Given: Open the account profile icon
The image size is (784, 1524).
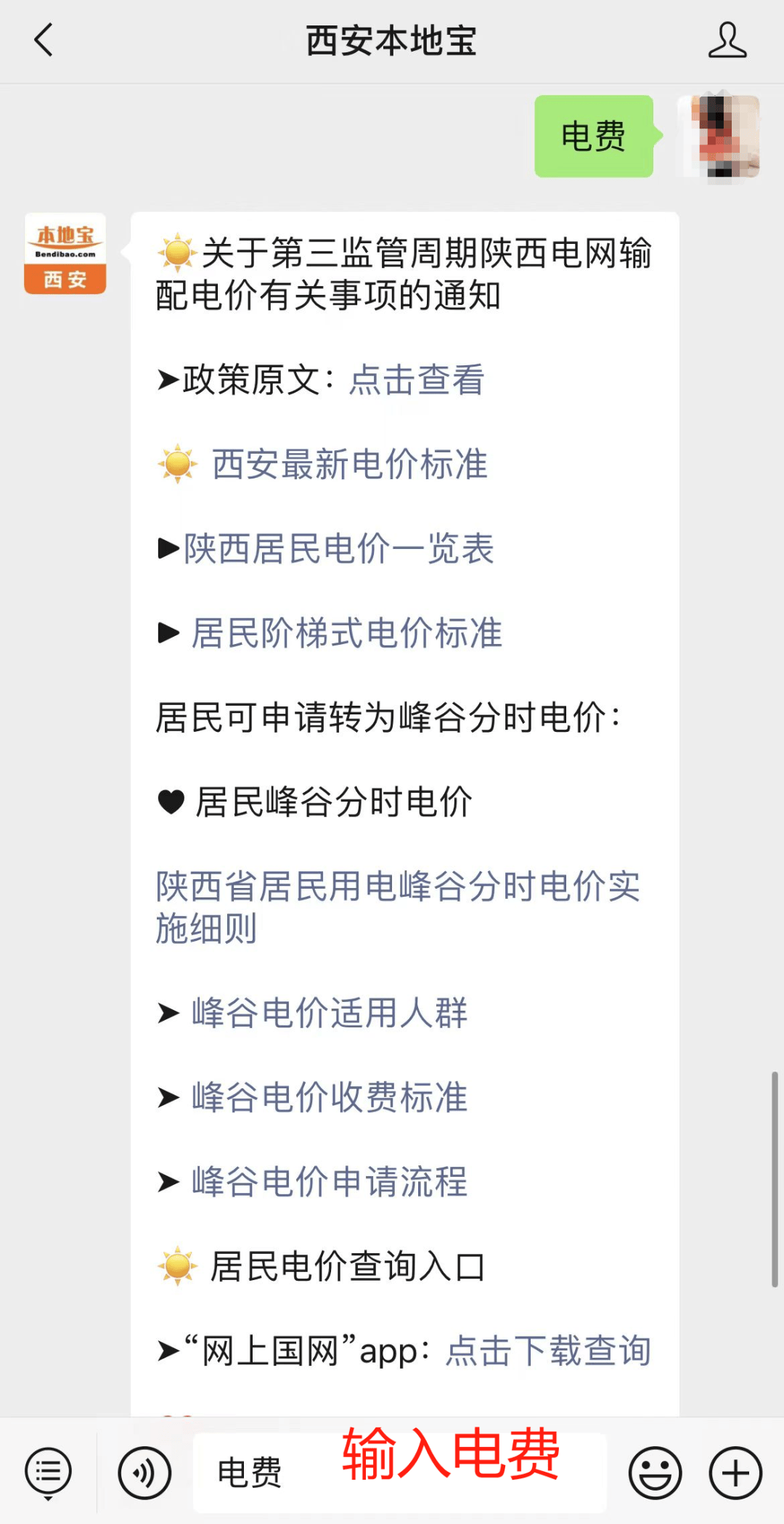Looking at the screenshot, I should pos(727,40).
